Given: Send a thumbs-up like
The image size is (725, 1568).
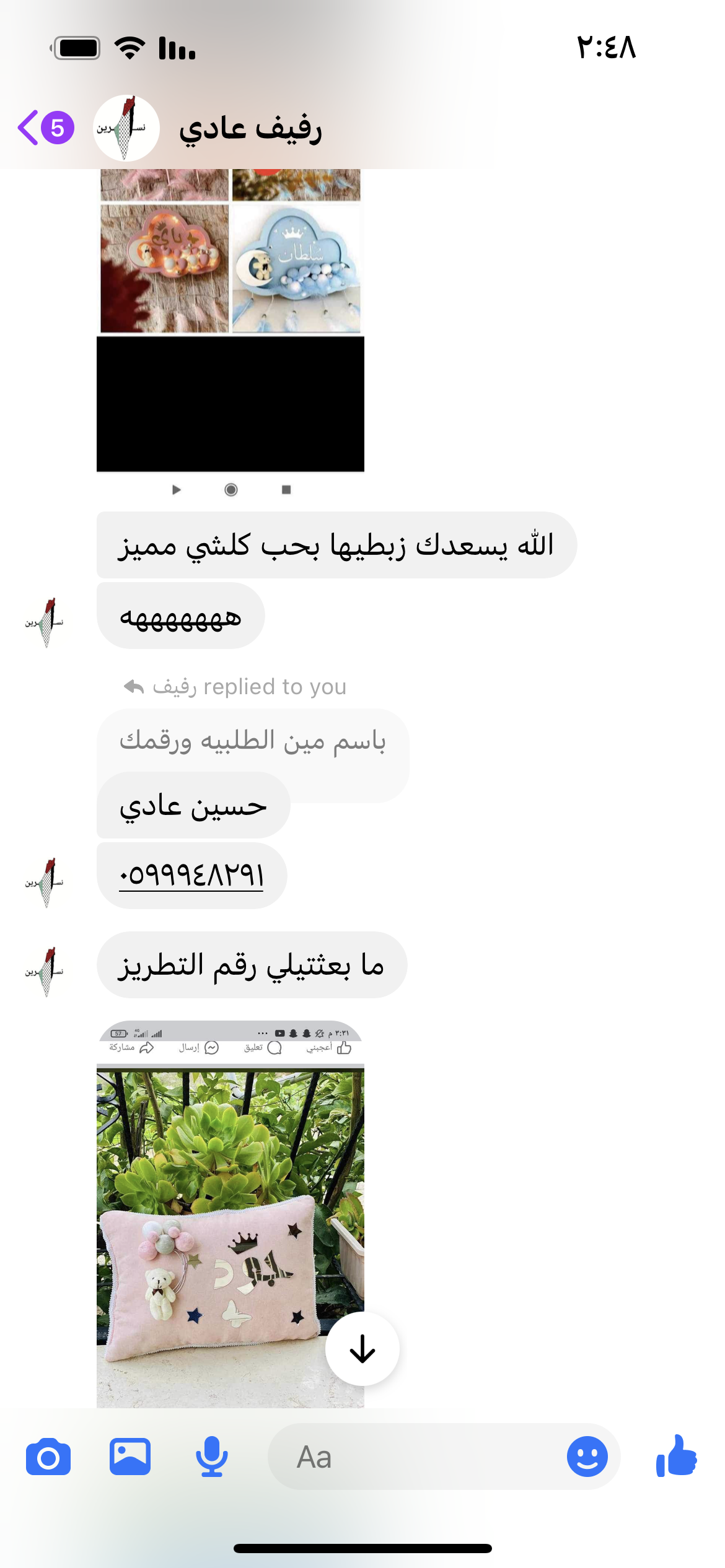Looking at the screenshot, I should pos(677,1457).
